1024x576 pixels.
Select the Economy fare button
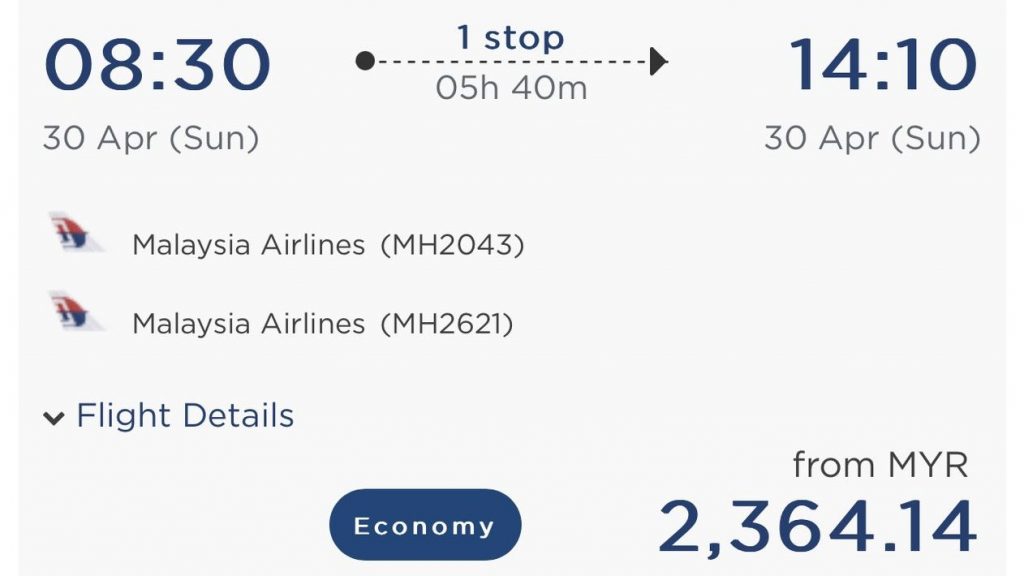[x=425, y=526]
